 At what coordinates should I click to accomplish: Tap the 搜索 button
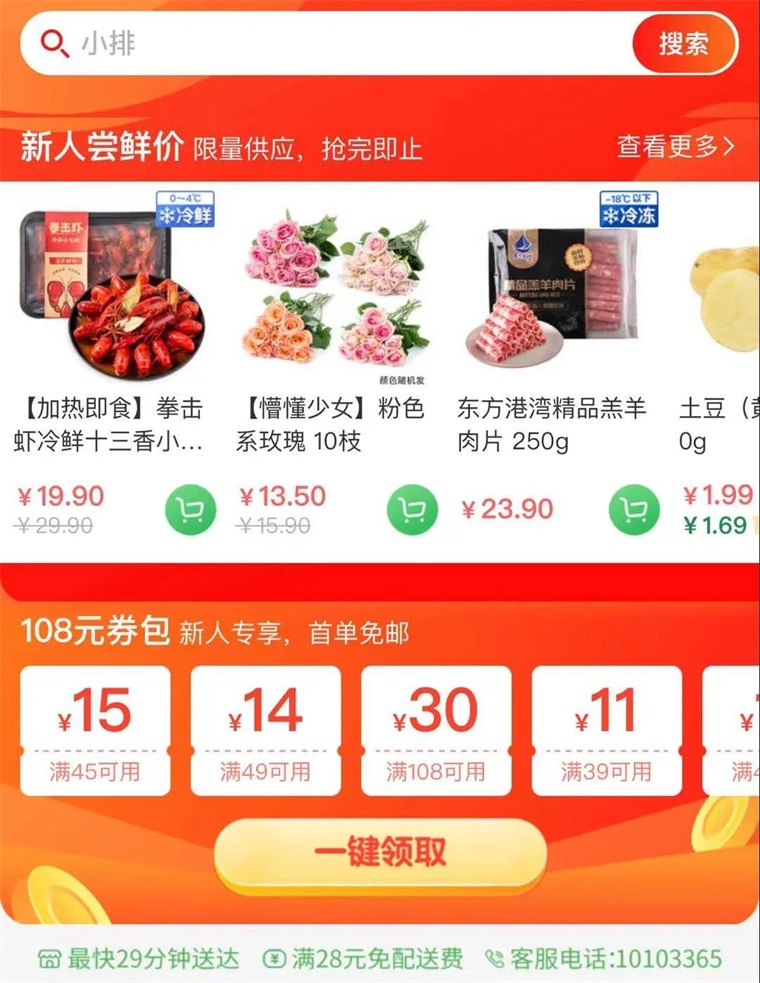click(684, 44)
